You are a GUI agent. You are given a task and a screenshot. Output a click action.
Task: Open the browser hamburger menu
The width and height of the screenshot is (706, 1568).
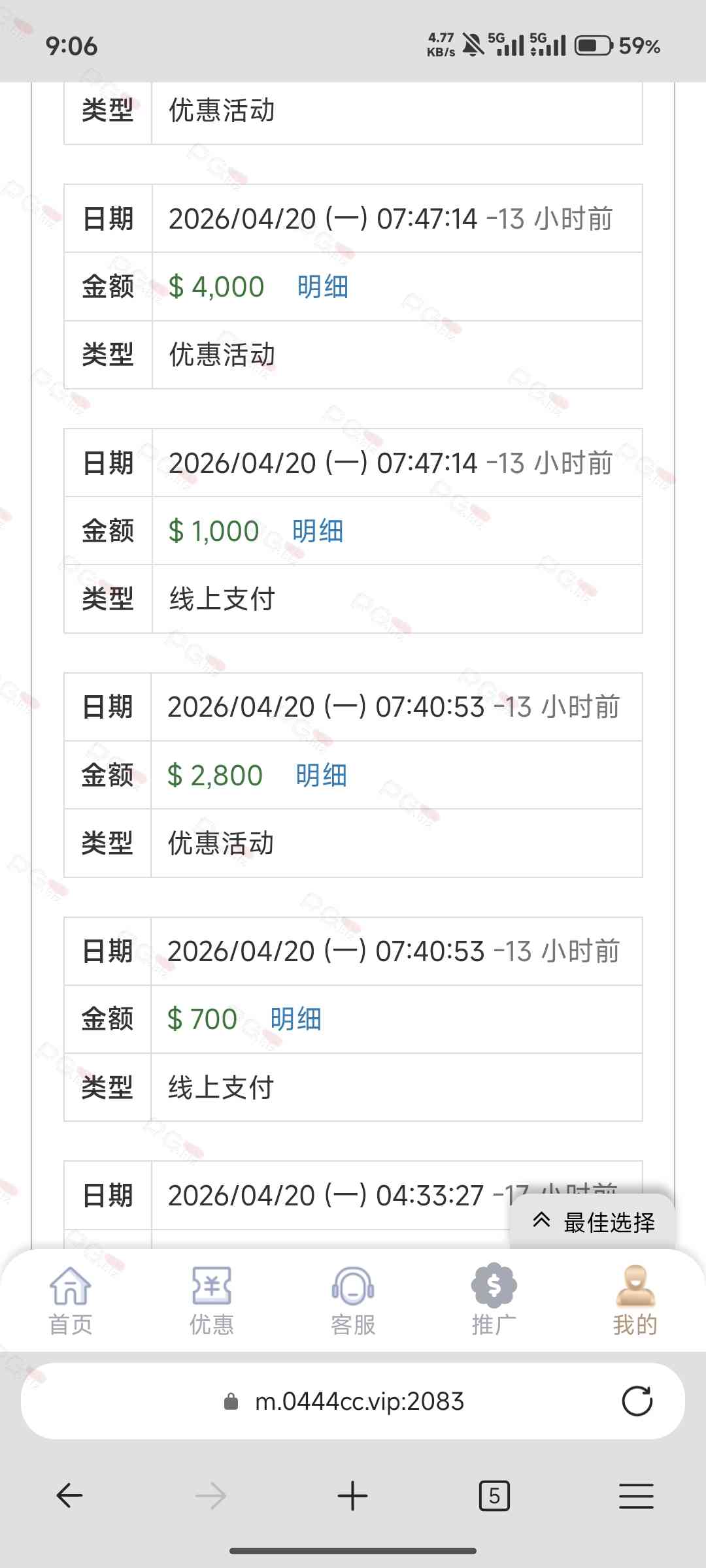(x=636, y=1495)
